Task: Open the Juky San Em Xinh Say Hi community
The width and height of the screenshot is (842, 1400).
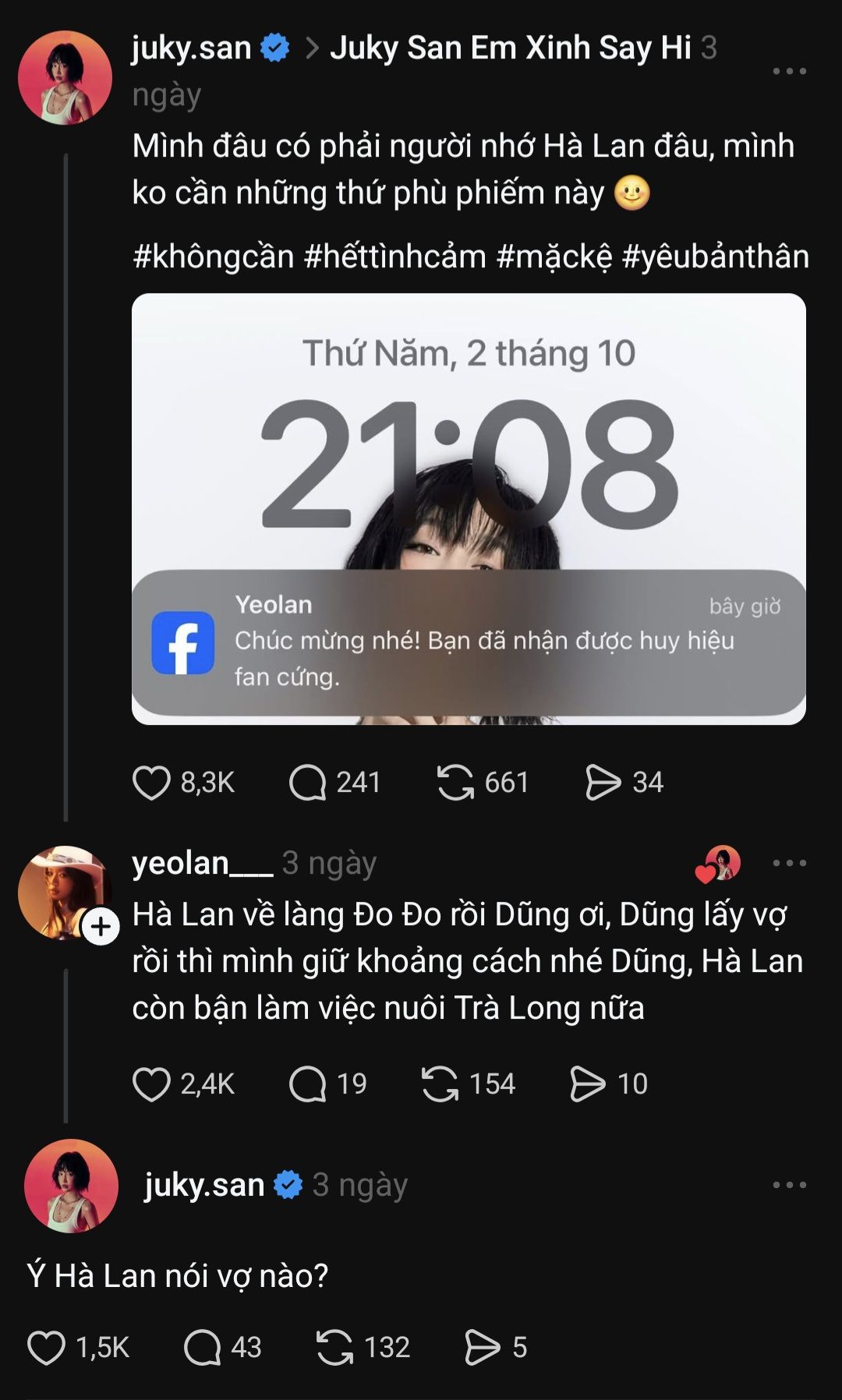Action: click(x=511, y=48)
